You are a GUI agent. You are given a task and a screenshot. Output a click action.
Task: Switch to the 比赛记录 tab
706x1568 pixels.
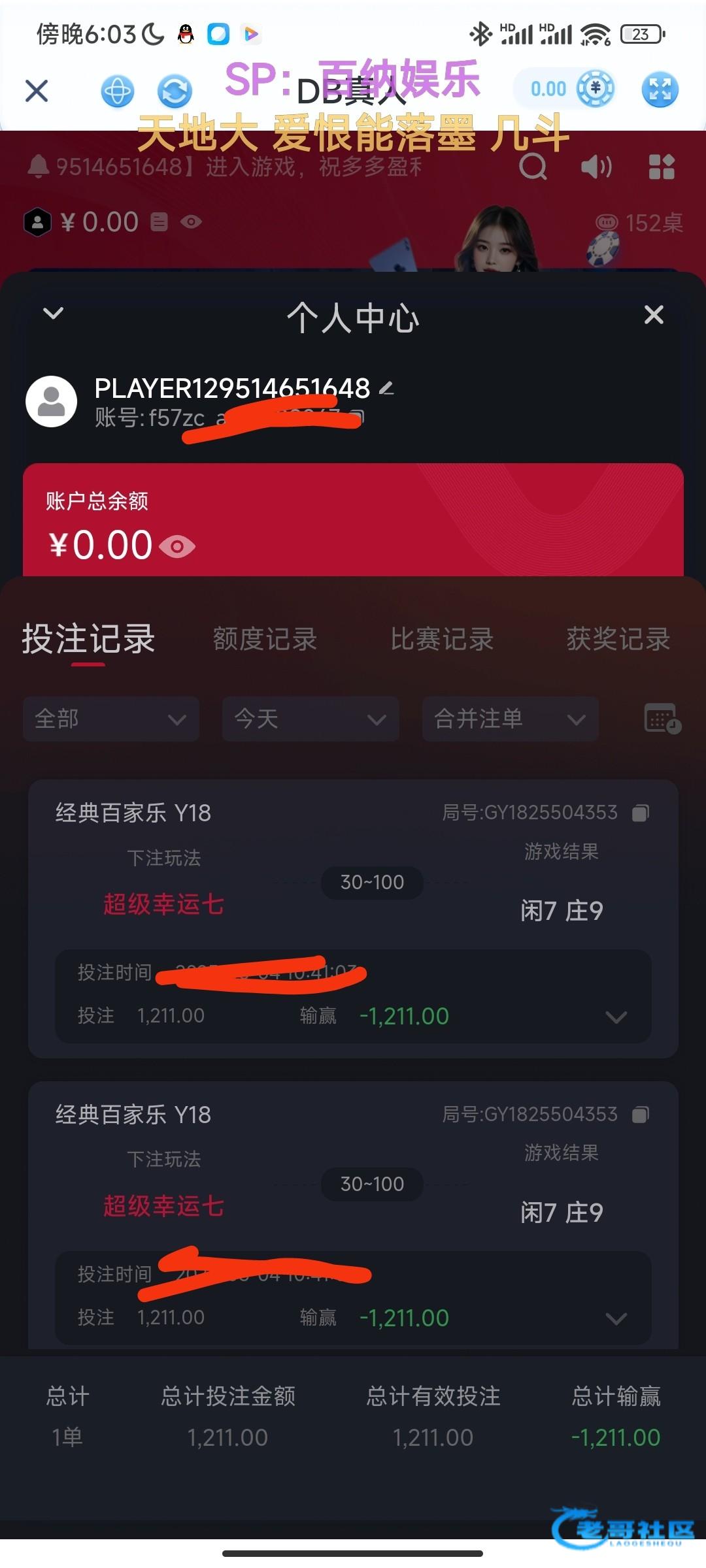tap(442, 639)
